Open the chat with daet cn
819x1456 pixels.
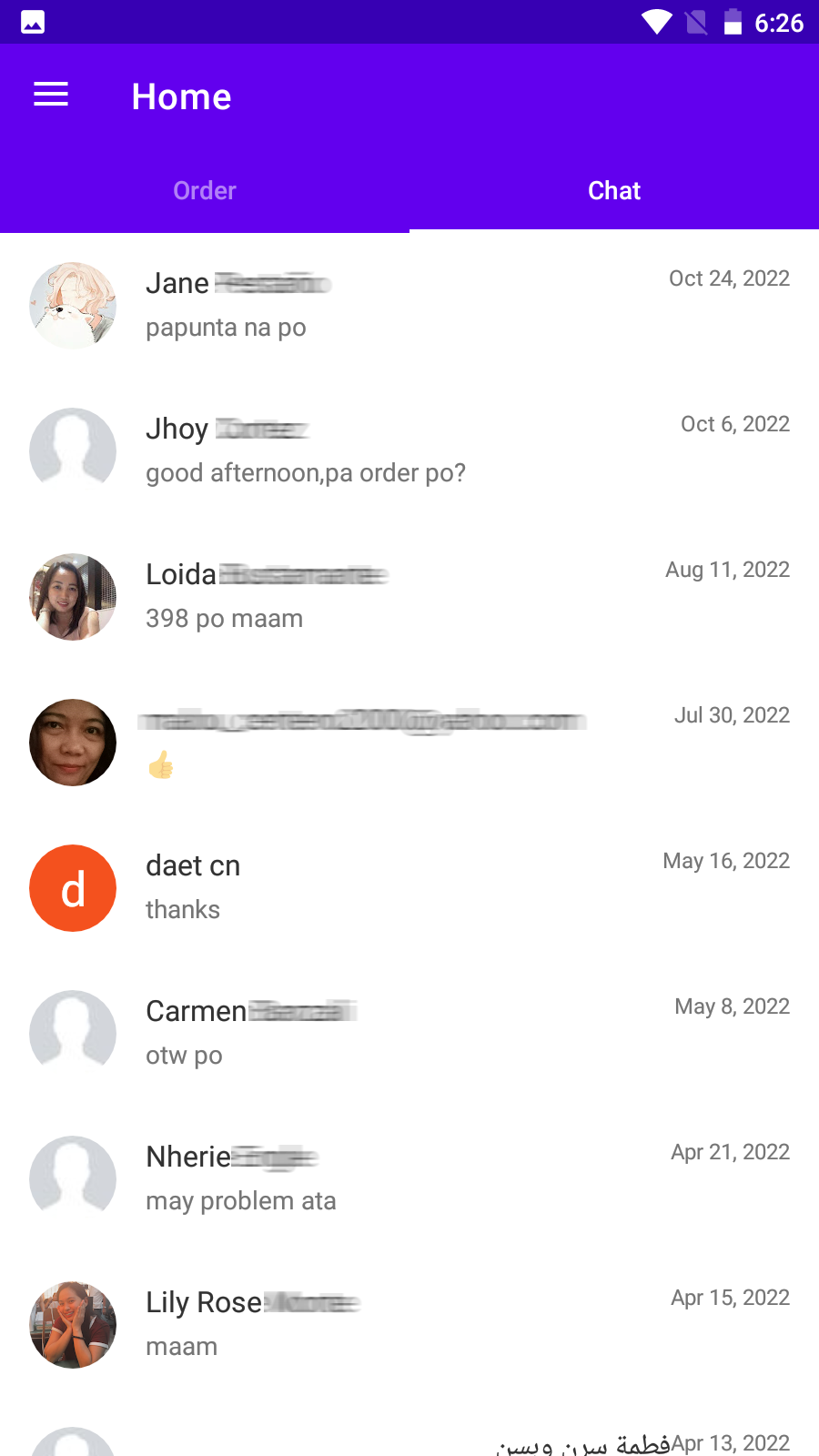(x=409, y=888)
